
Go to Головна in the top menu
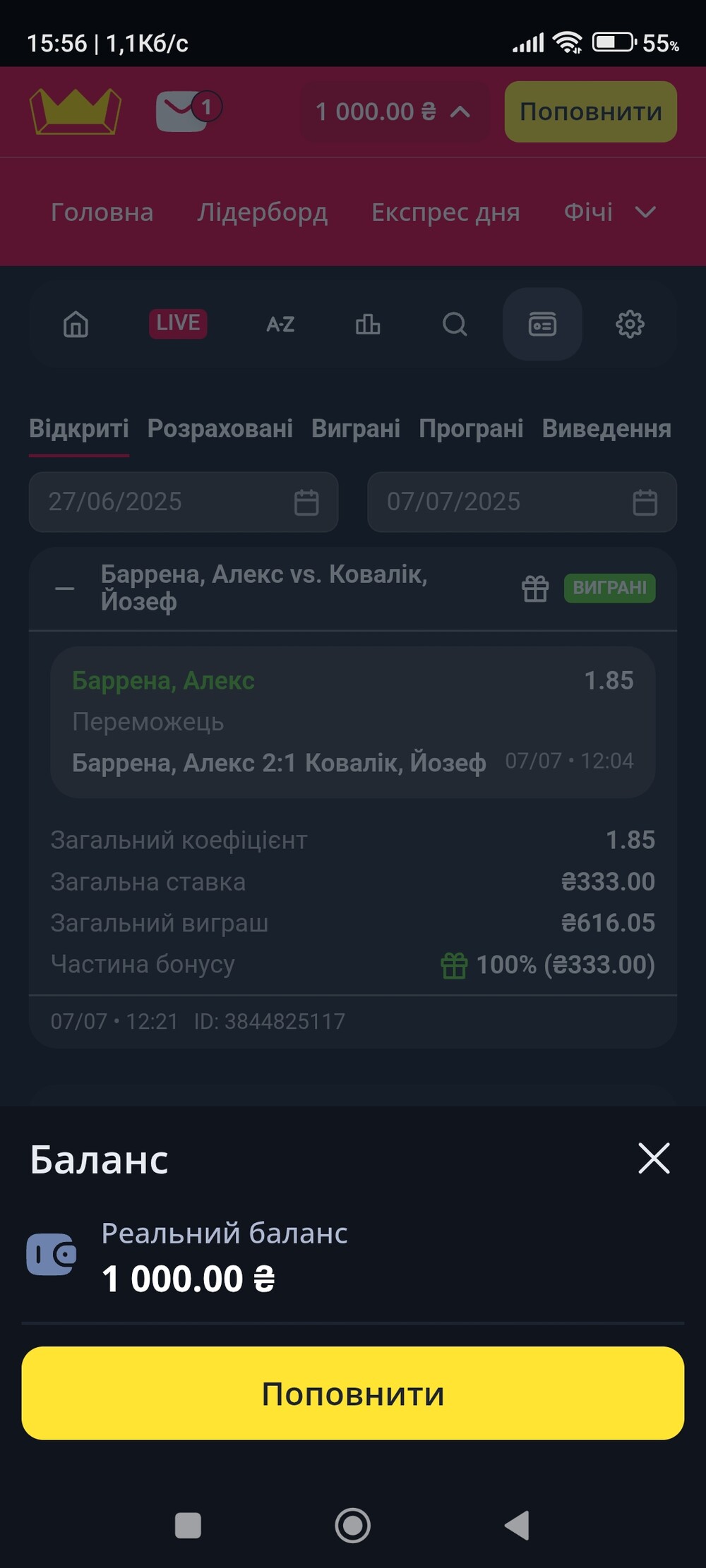click(x=102, y=212)
